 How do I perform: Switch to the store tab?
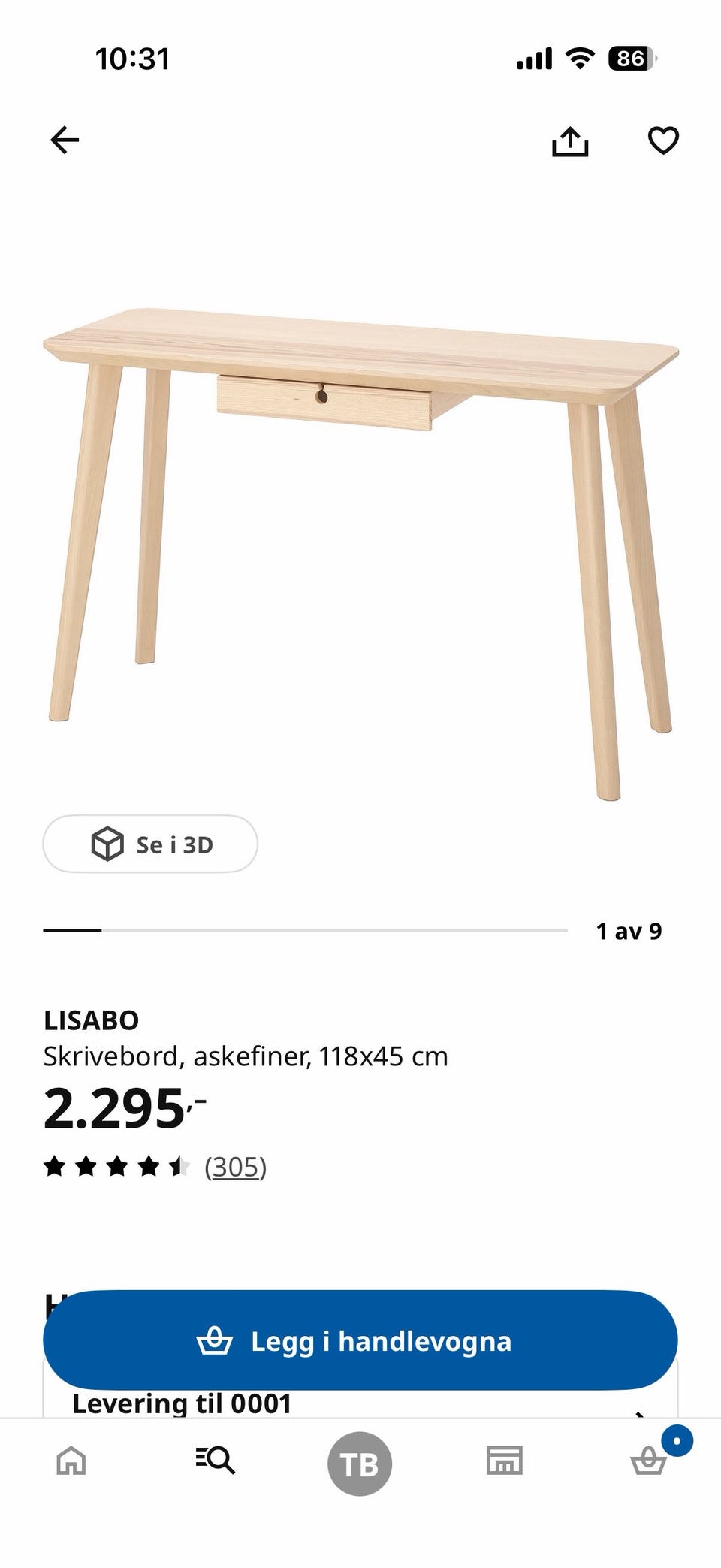click(x=504, y=1461)
